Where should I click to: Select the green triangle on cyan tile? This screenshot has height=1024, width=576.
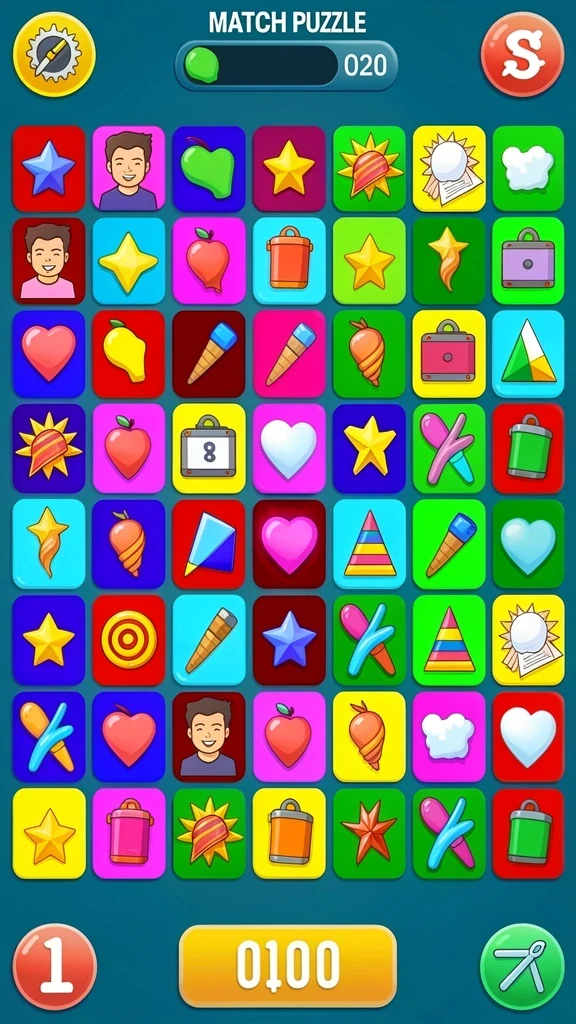pyautogui.click(x=528, y=353)
